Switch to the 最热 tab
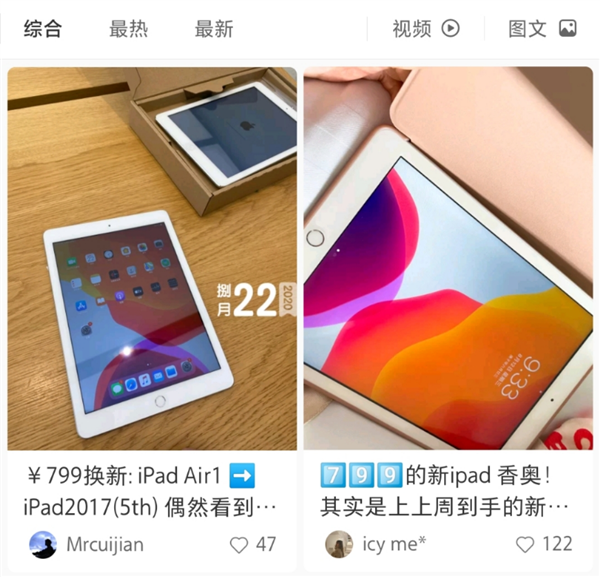The image size is (600, 577). (x=128, y=29)
